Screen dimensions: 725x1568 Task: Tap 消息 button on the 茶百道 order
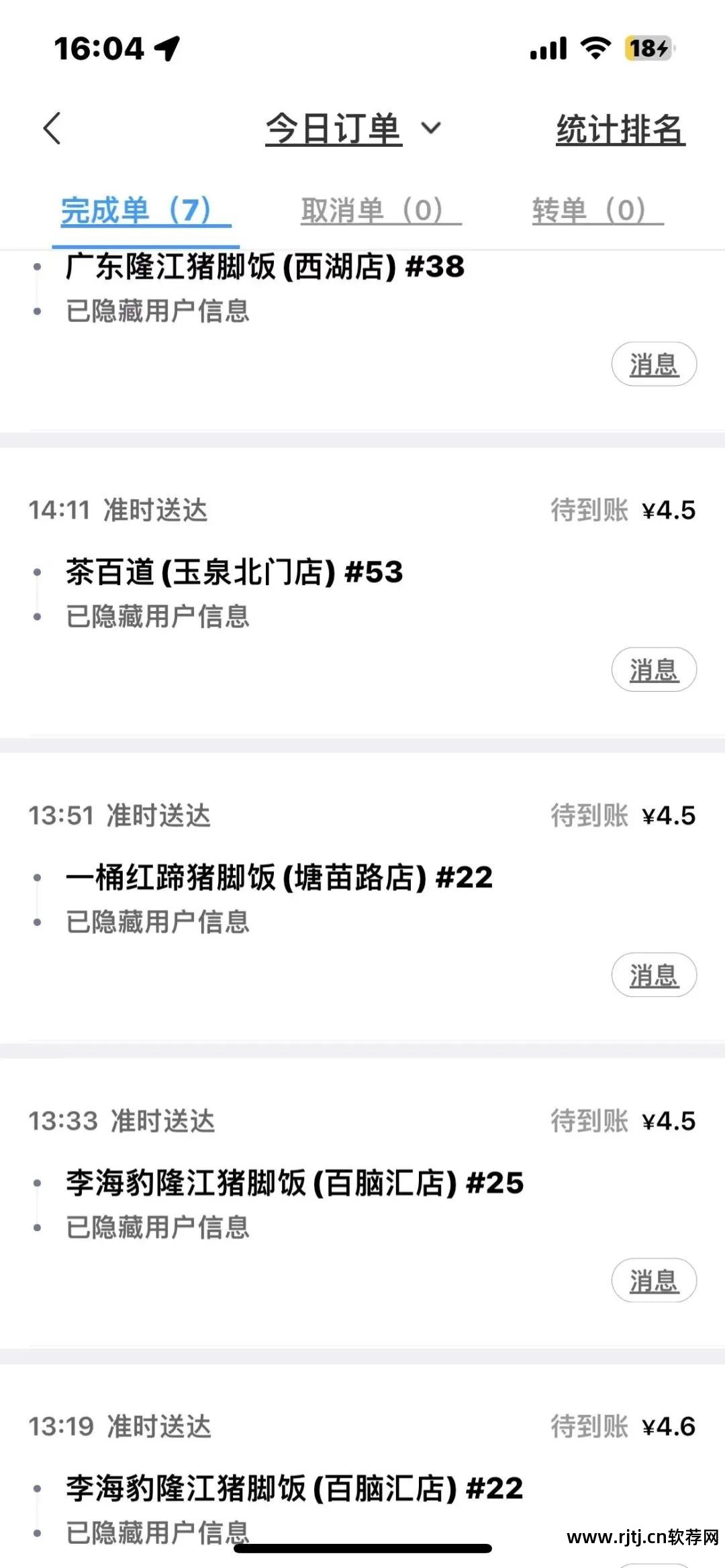[655, 669]
